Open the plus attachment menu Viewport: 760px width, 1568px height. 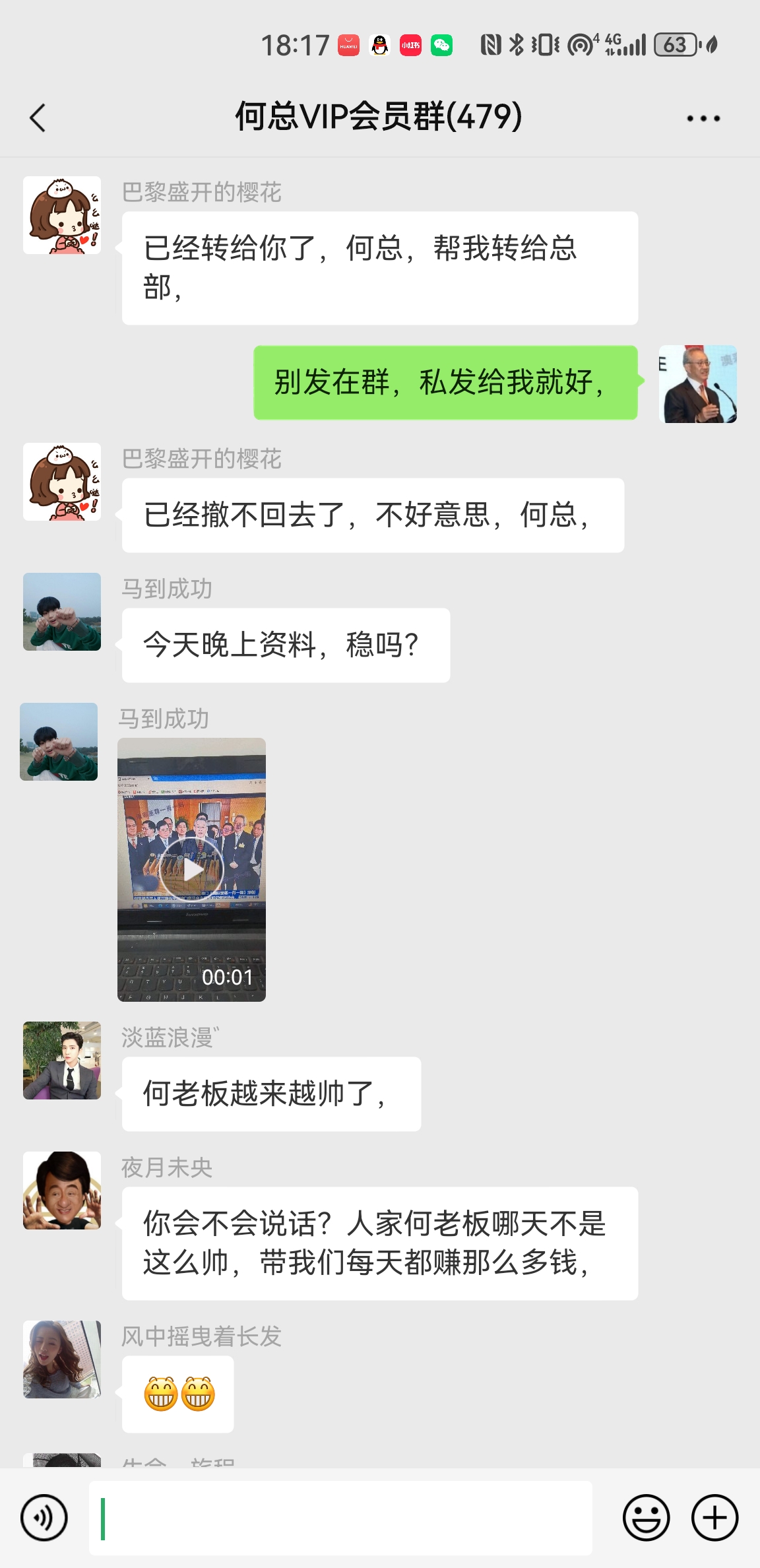714,1518
